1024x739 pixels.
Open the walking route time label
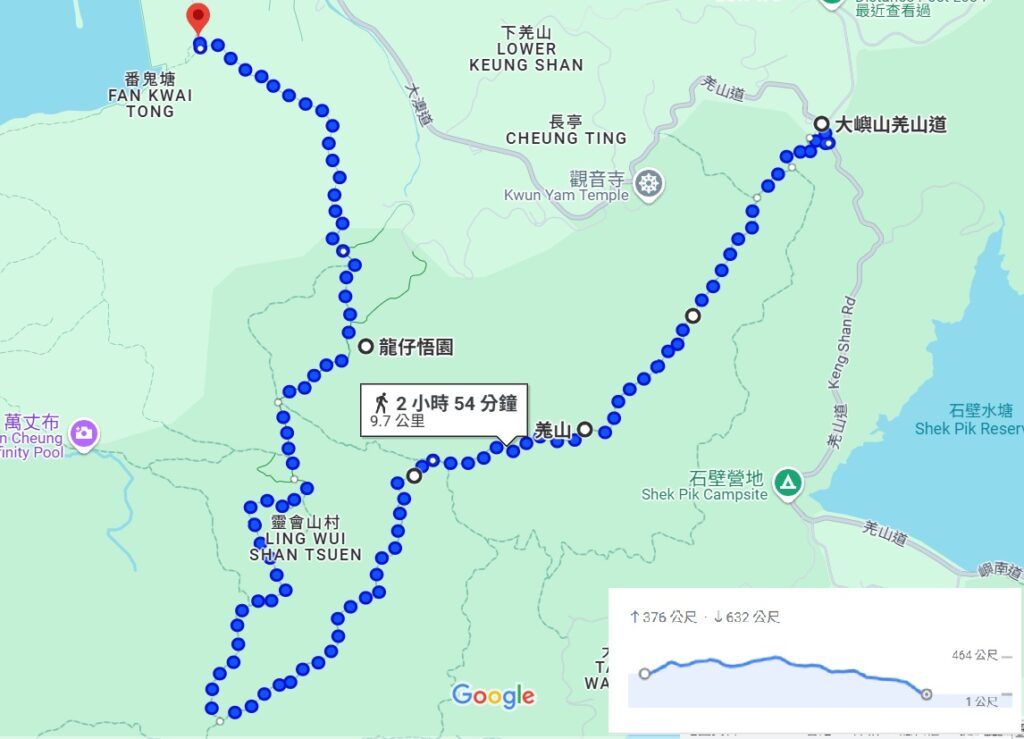[445, 411]
